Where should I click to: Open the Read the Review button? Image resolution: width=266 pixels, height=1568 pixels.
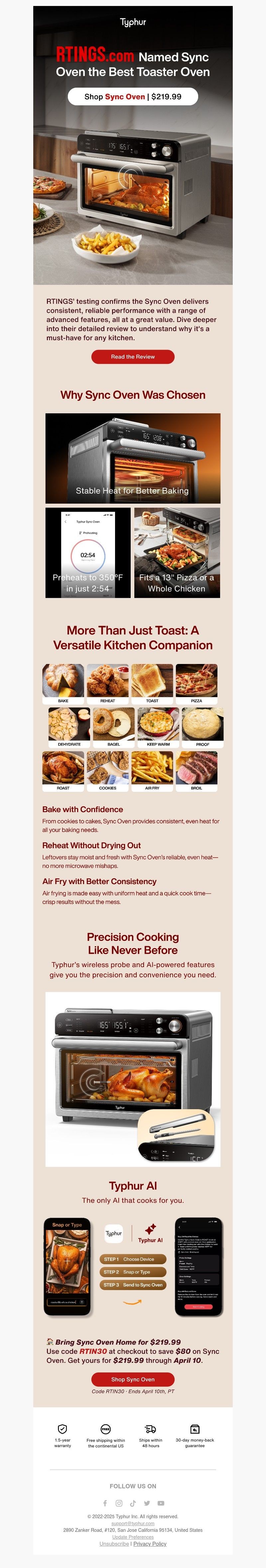[132, 357]
